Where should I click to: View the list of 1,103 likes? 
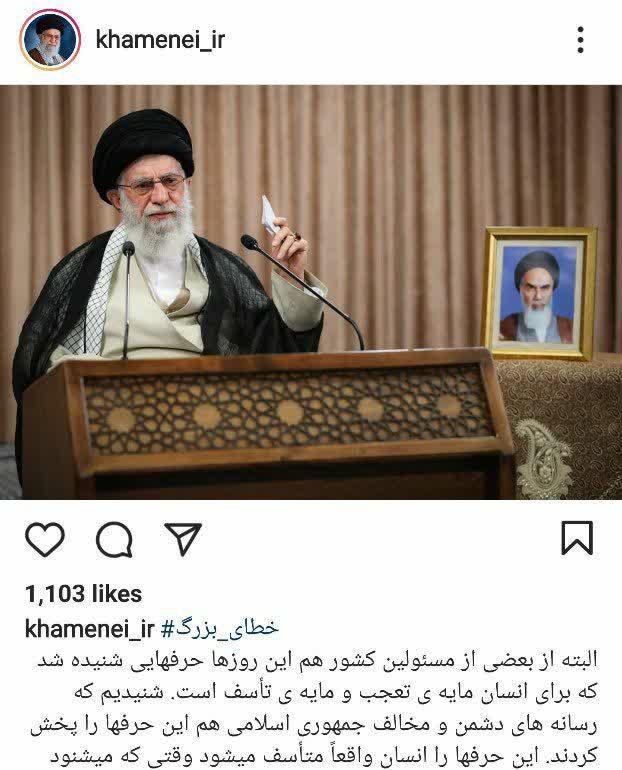pyautogui.click(x=83, y=594)
